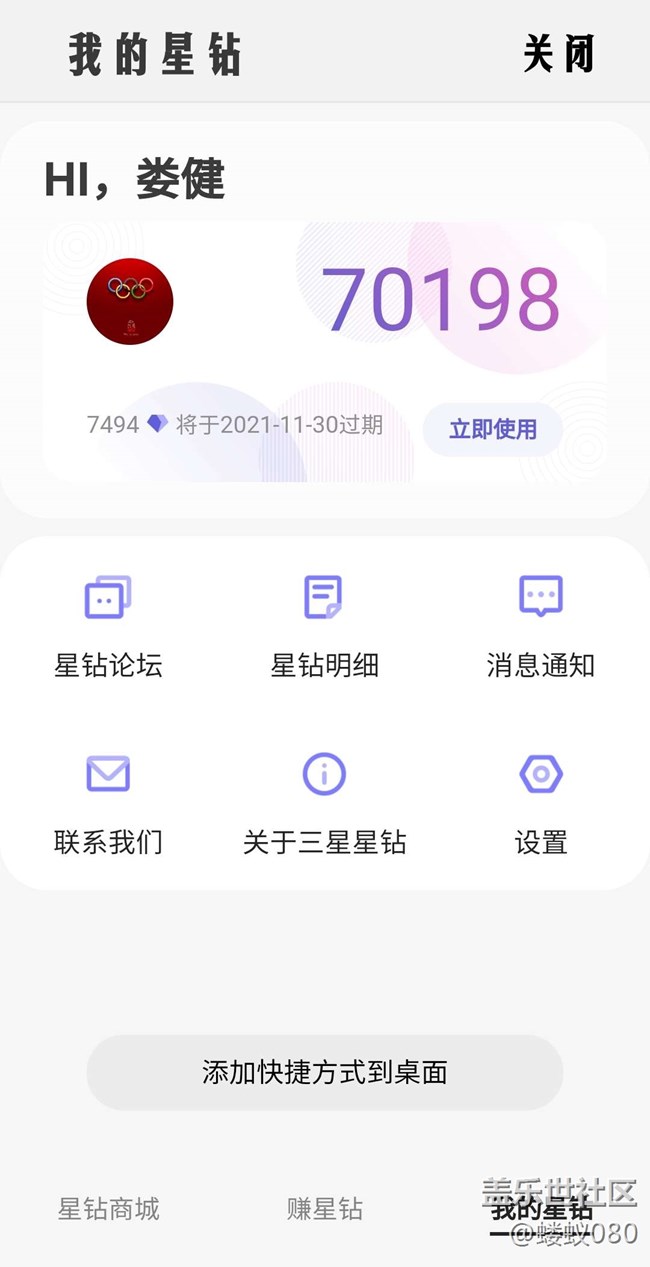View 星钻明细 details
The width and height of the screenshot is (650, 1267).
pos(324,626)
